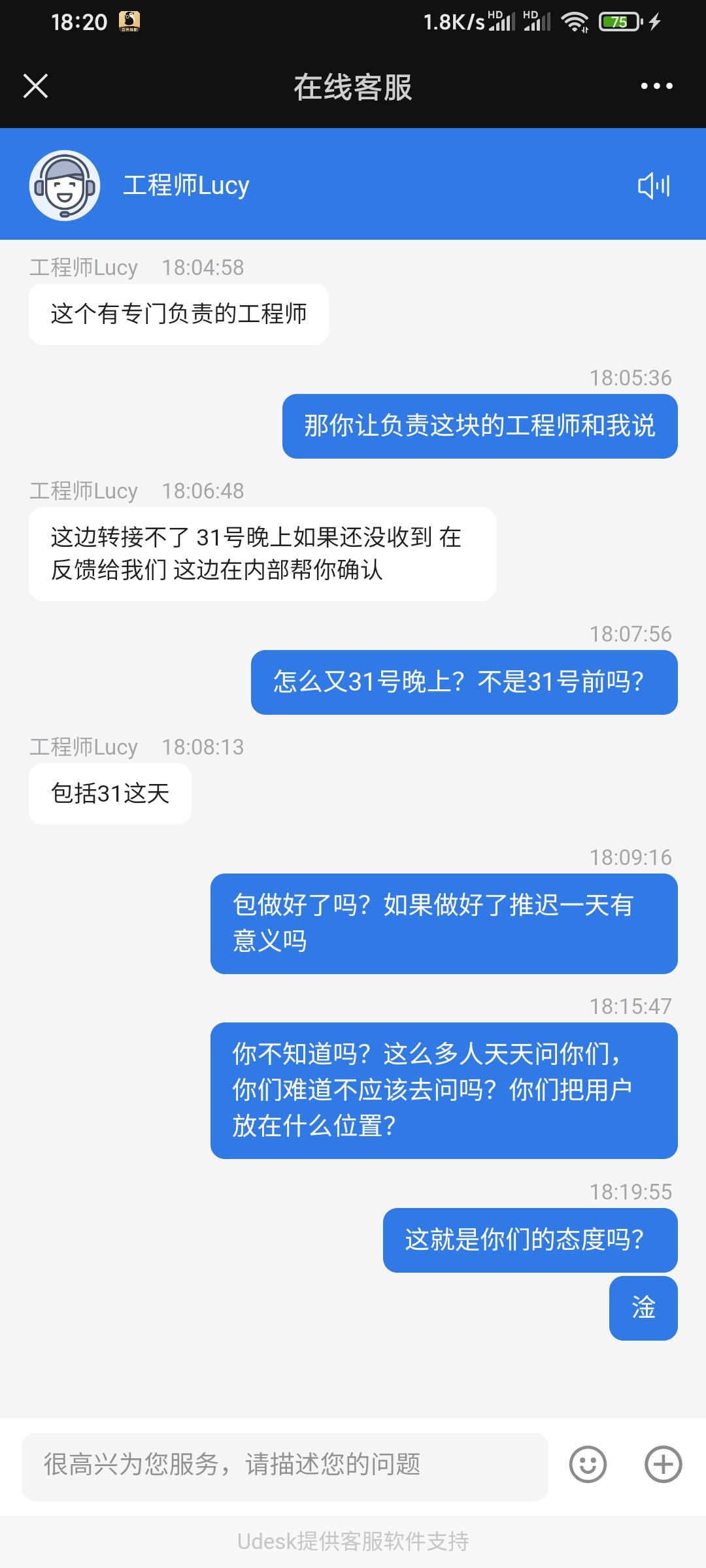Open the emoji picker
Screen dimensions: 706x1568
[588, 1464]
